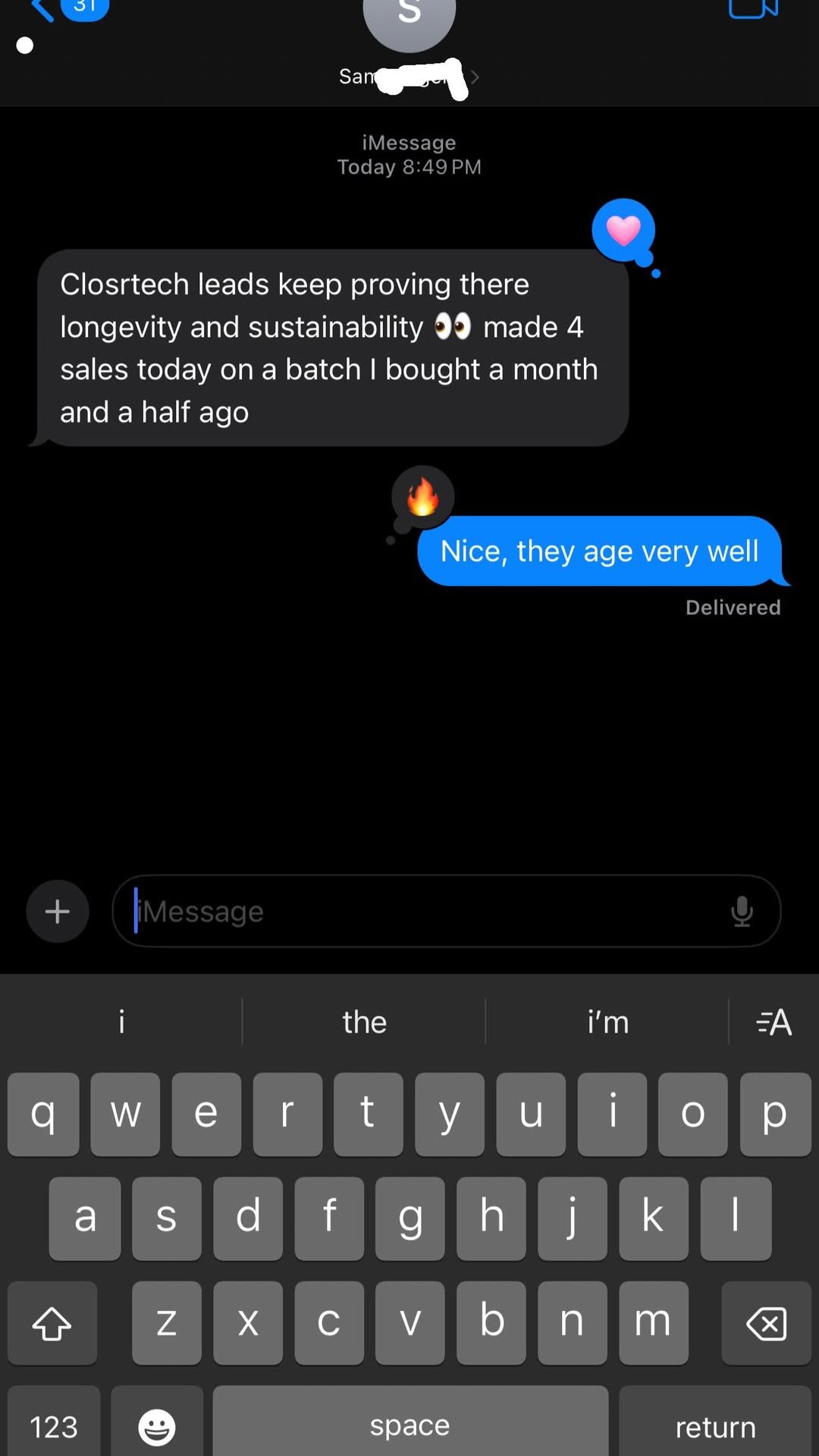Open tapback details on the heart reaction

tap(623, 231)
